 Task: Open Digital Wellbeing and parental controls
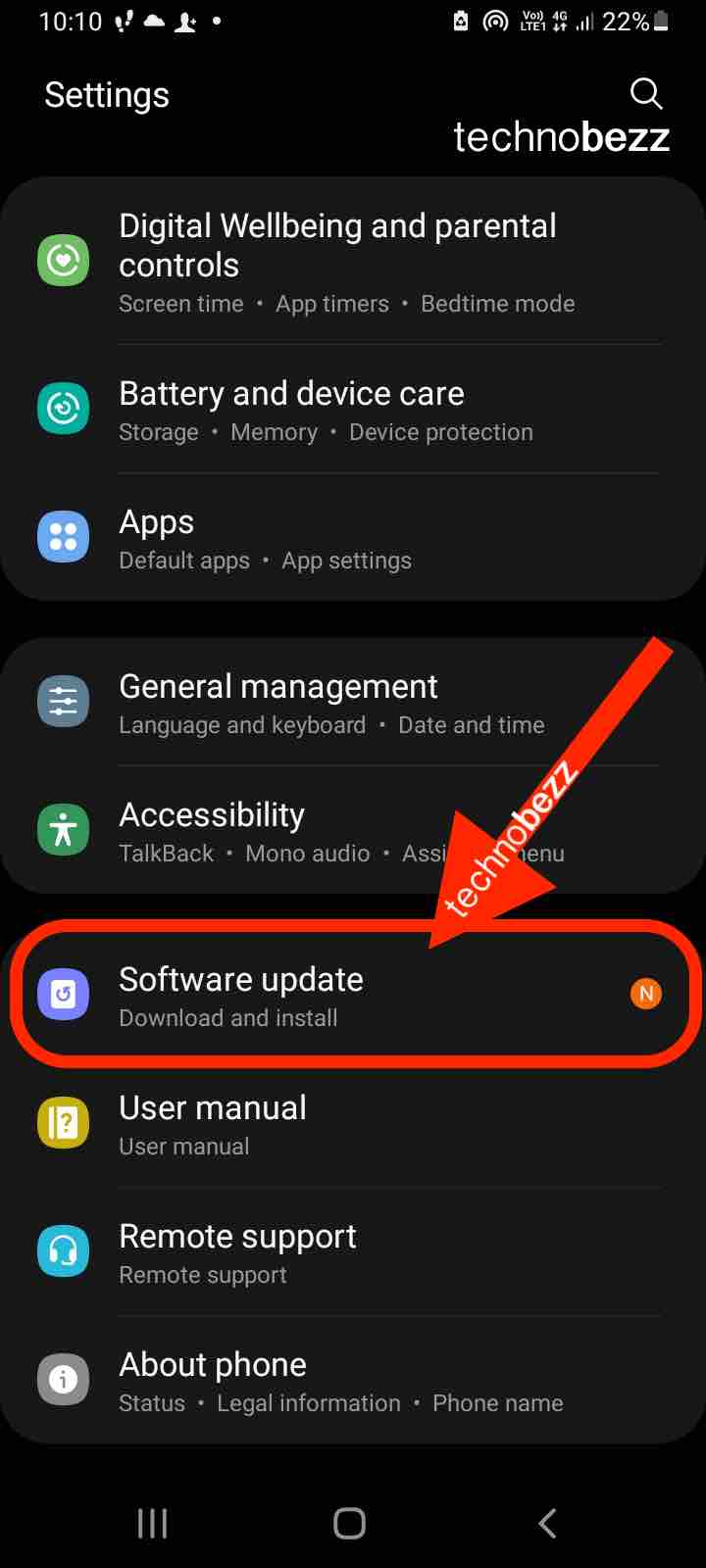pyautogui.click(x=353, y=262)
